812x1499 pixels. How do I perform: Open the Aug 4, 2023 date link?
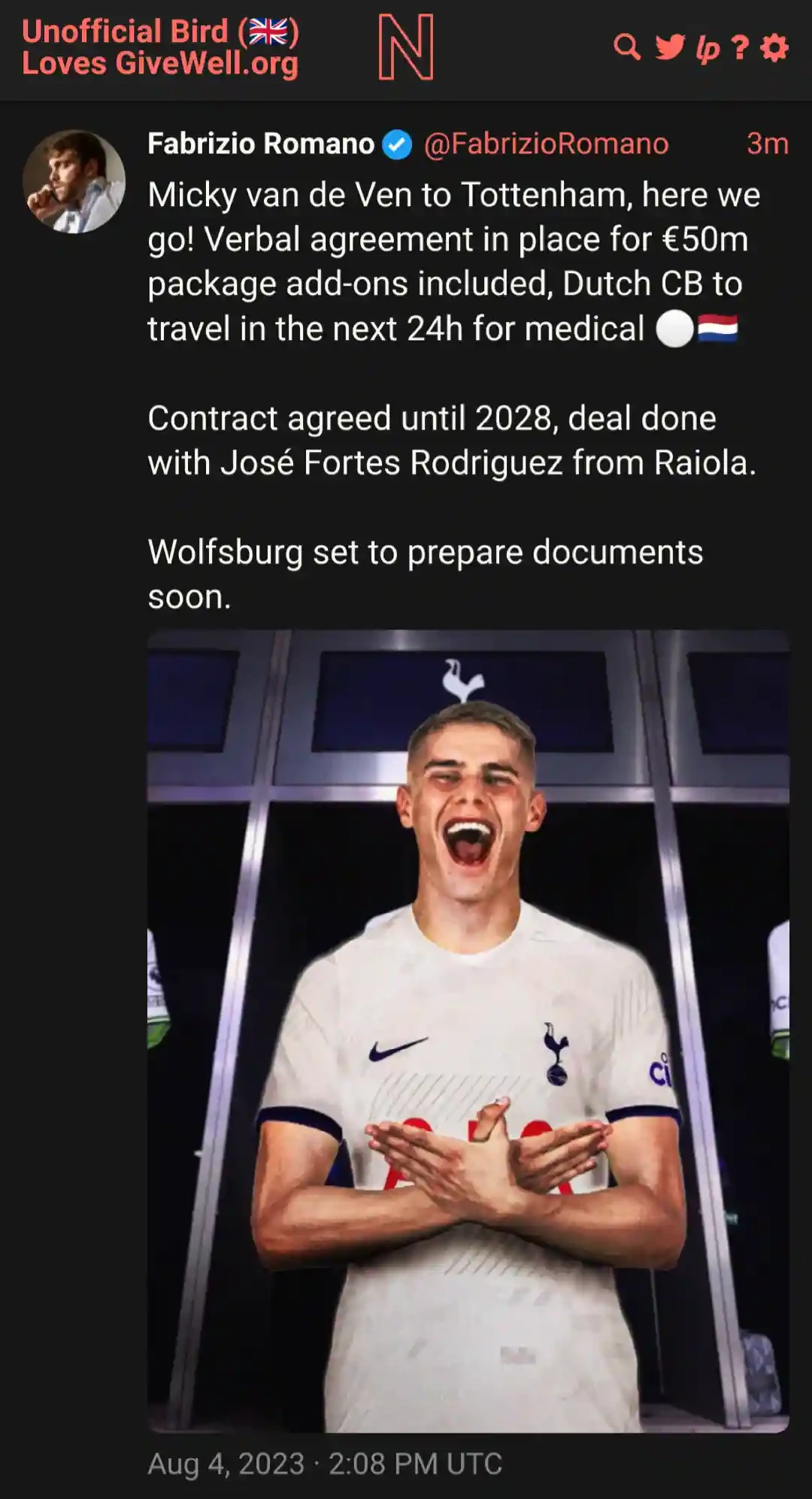click(x=325, y=1464)
